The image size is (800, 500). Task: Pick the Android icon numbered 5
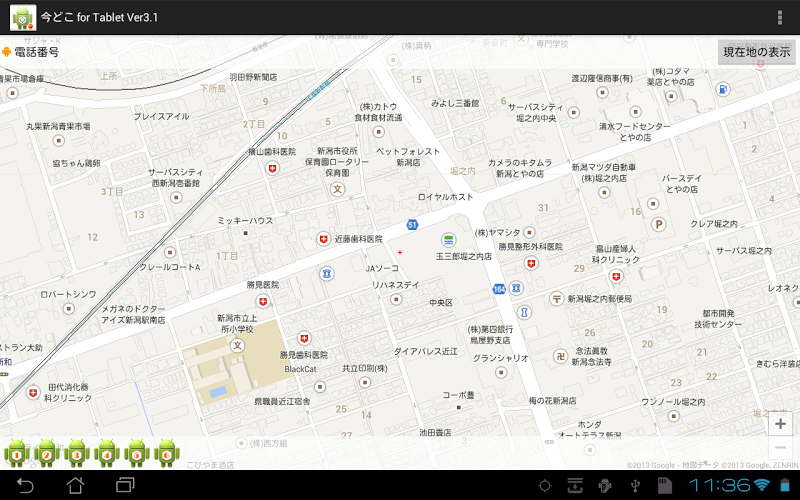137,454
